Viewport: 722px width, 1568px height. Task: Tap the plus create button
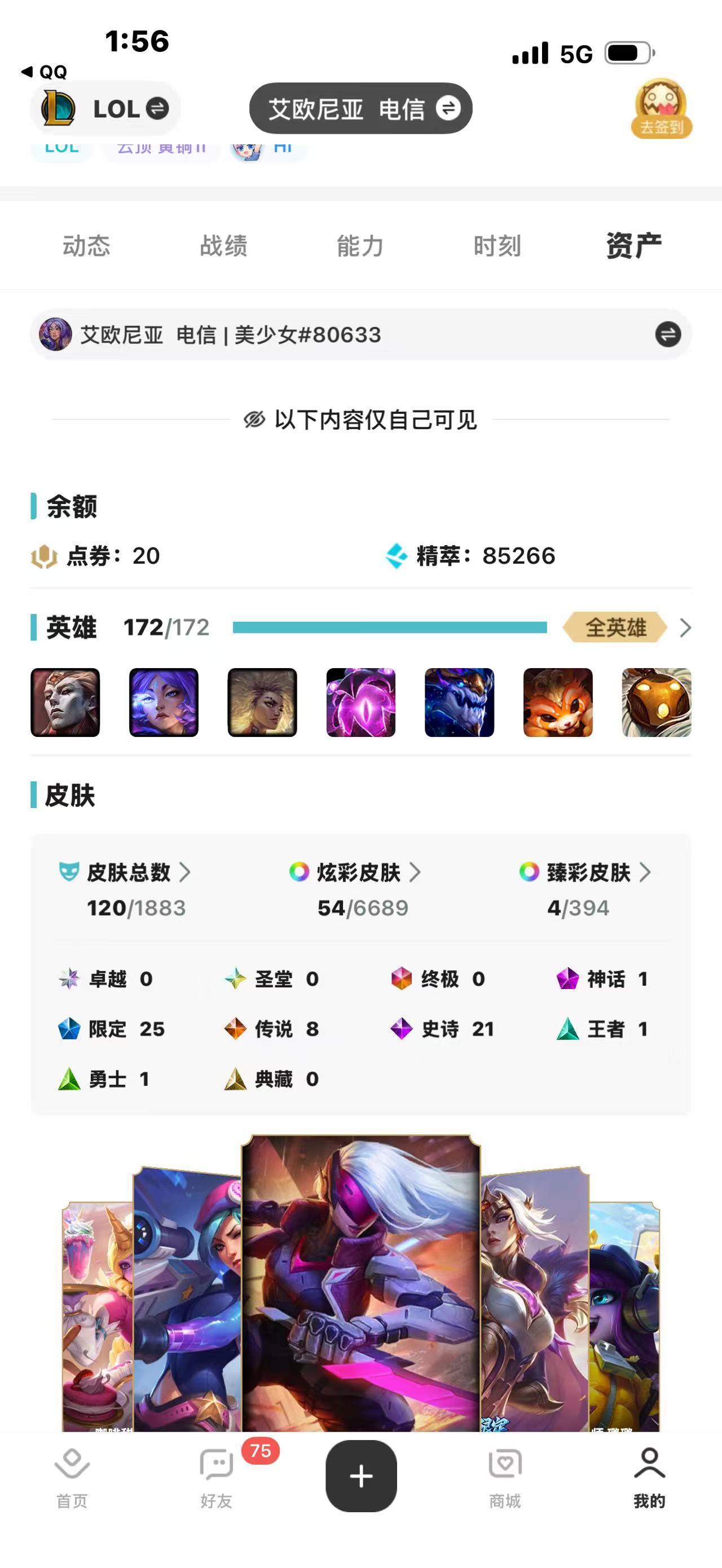pyautogui.click(x=361, y=1476)
